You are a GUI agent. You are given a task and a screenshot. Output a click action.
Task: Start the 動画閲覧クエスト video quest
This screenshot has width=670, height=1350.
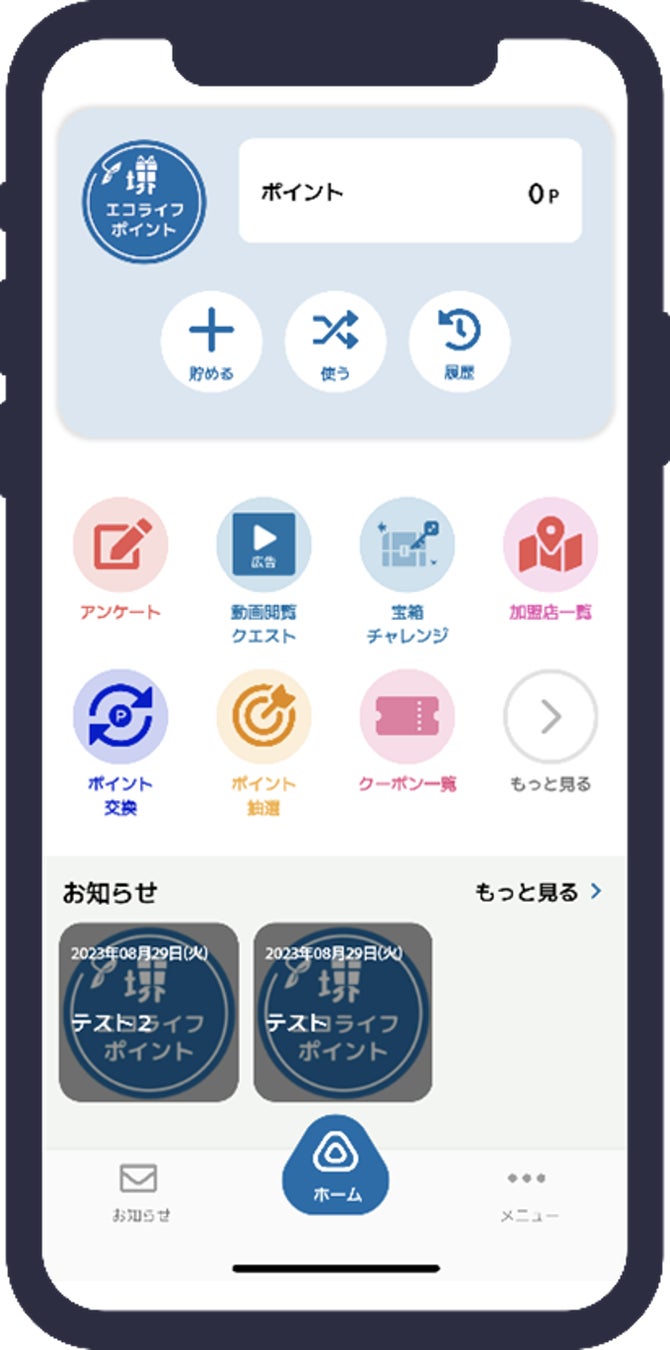pyautogui.click(x=263, y=545)
